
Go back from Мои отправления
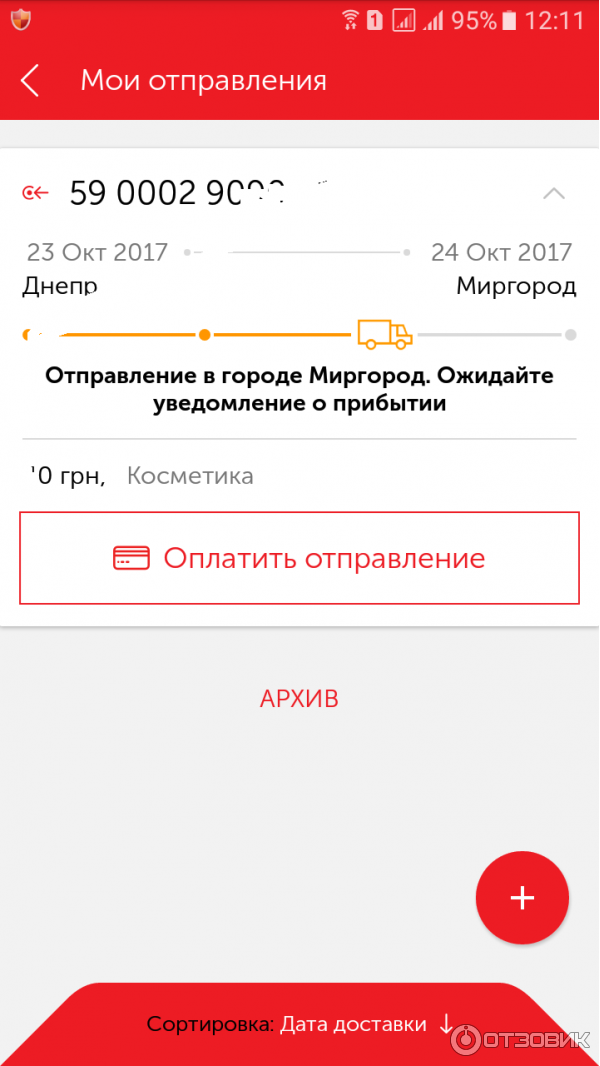[x=31, y=80]
